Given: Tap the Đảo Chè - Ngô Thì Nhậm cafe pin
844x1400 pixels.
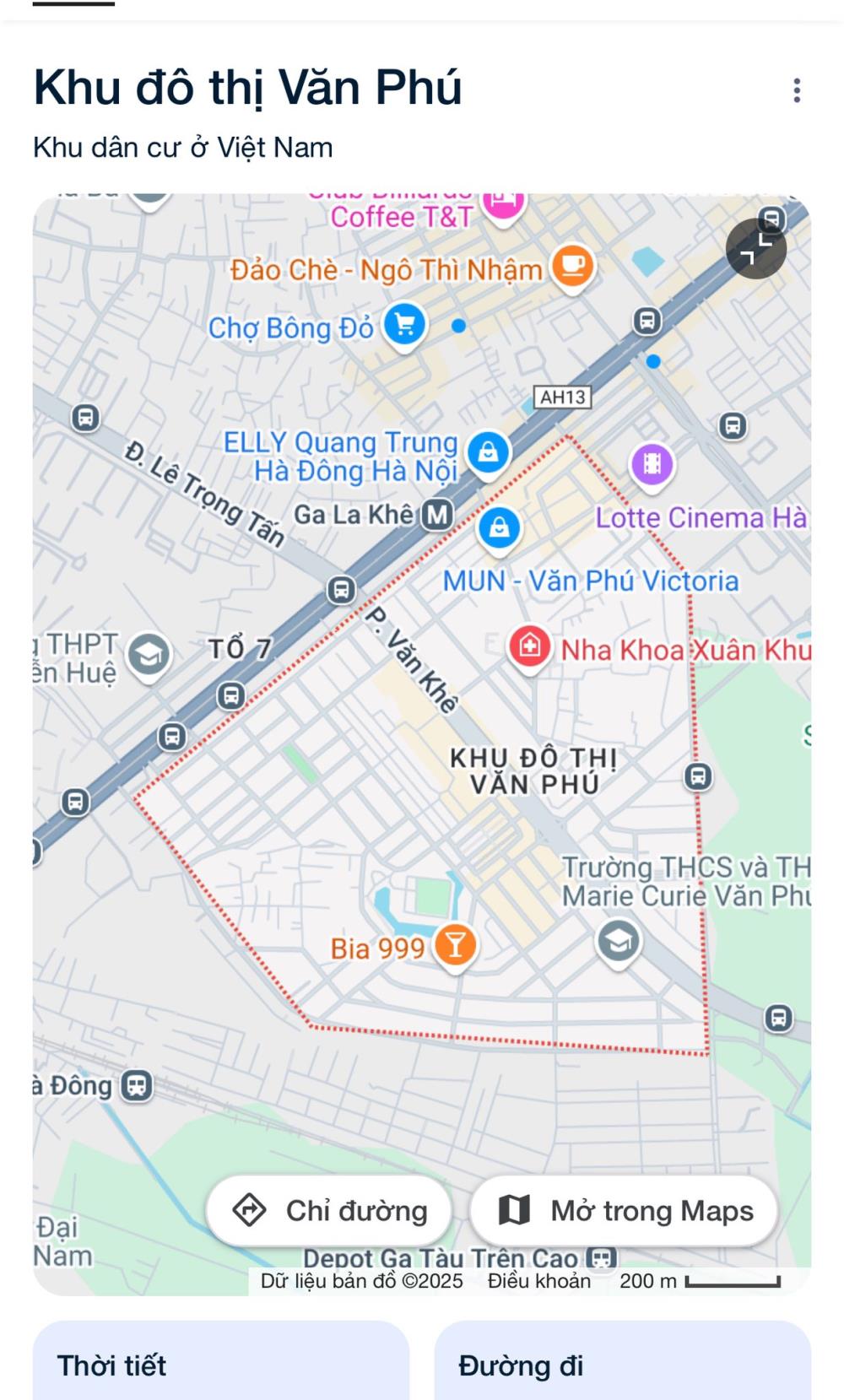Looking at the screenshot, I should click(572, 266).
